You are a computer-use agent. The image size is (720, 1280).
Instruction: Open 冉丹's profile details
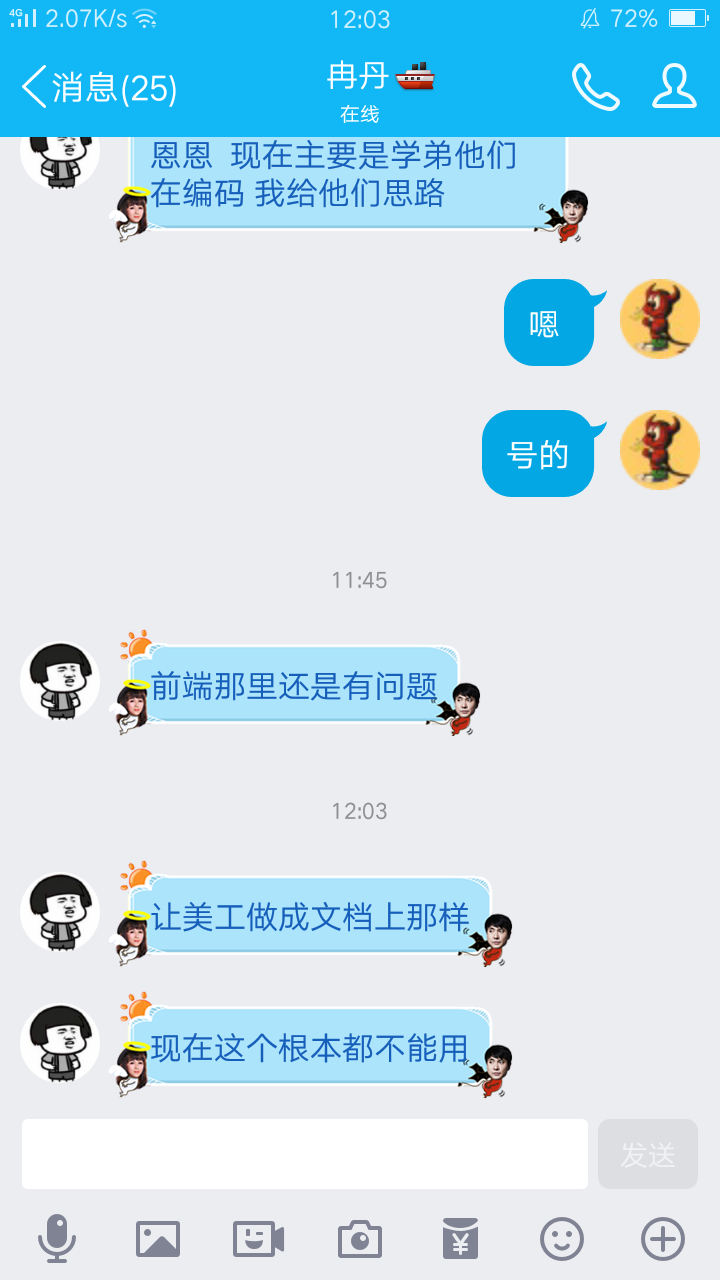point(674,88)
